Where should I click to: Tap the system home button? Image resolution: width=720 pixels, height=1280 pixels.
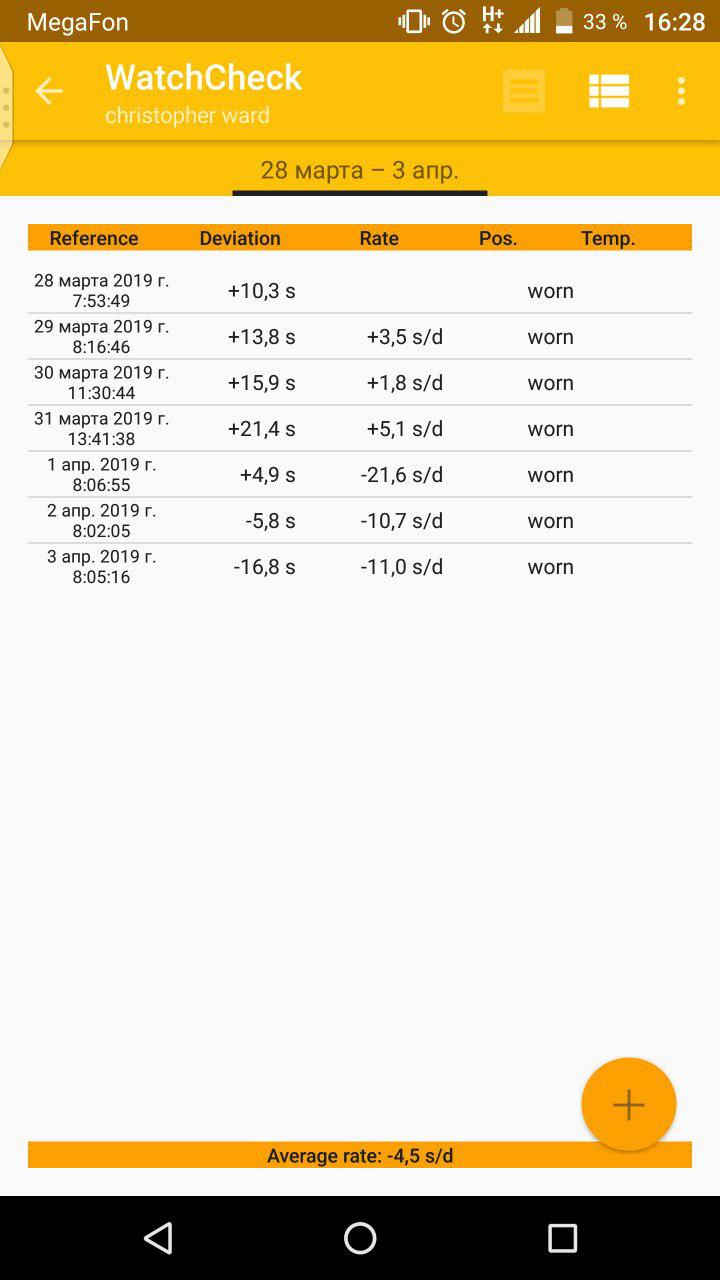pos(360,1238)
